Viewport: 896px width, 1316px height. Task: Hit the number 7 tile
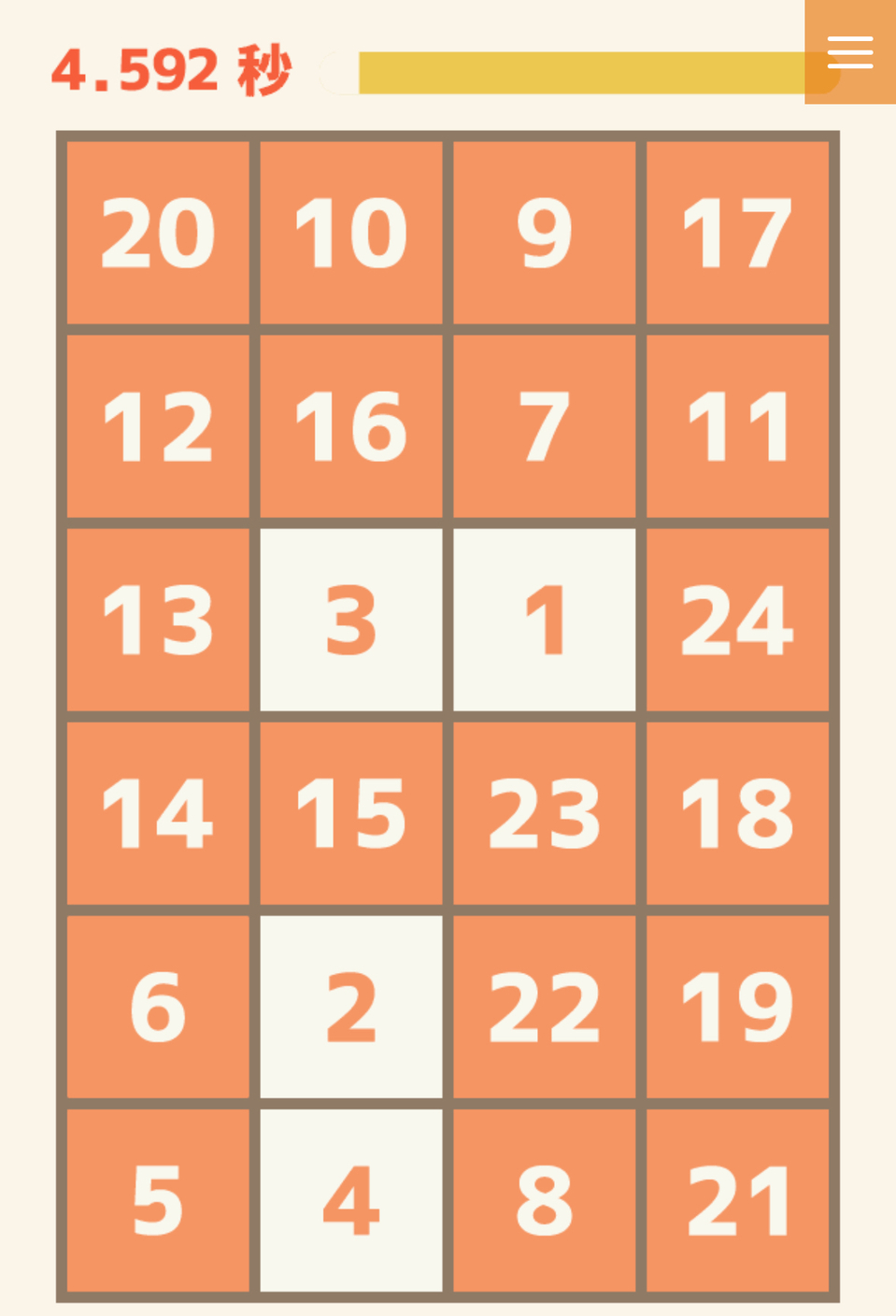tap(545, 426)
